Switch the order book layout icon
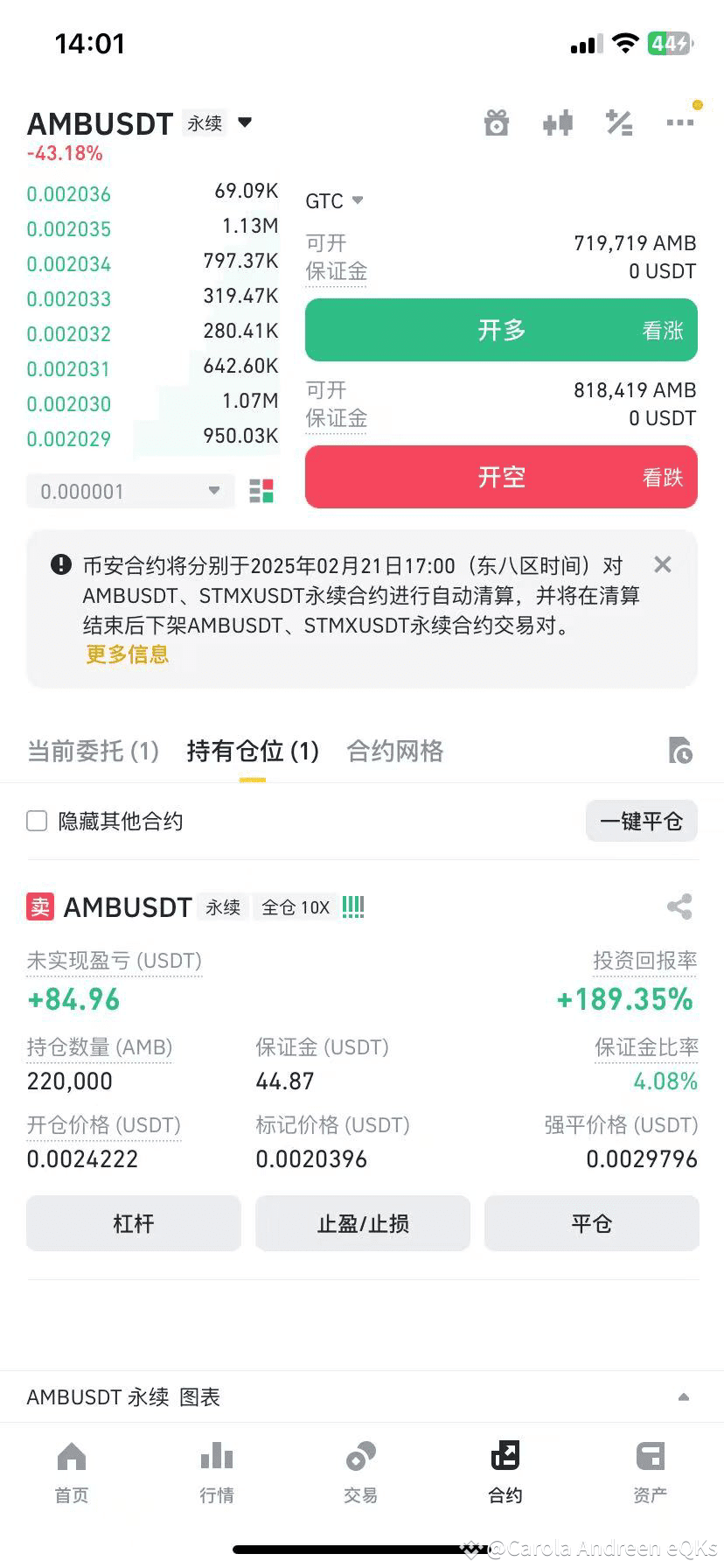 tap(261, 491)
